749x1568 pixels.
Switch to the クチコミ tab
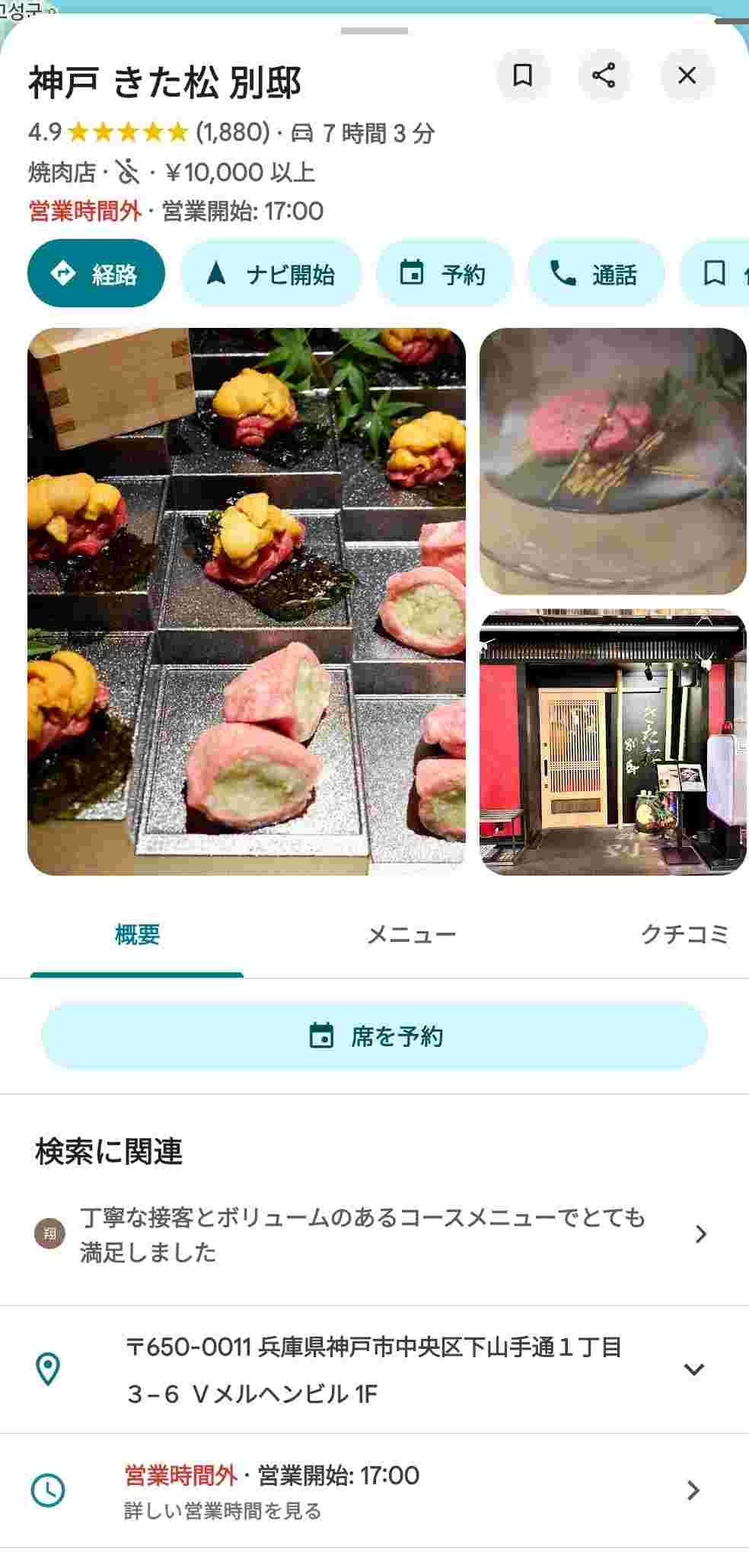coord(684,934)
